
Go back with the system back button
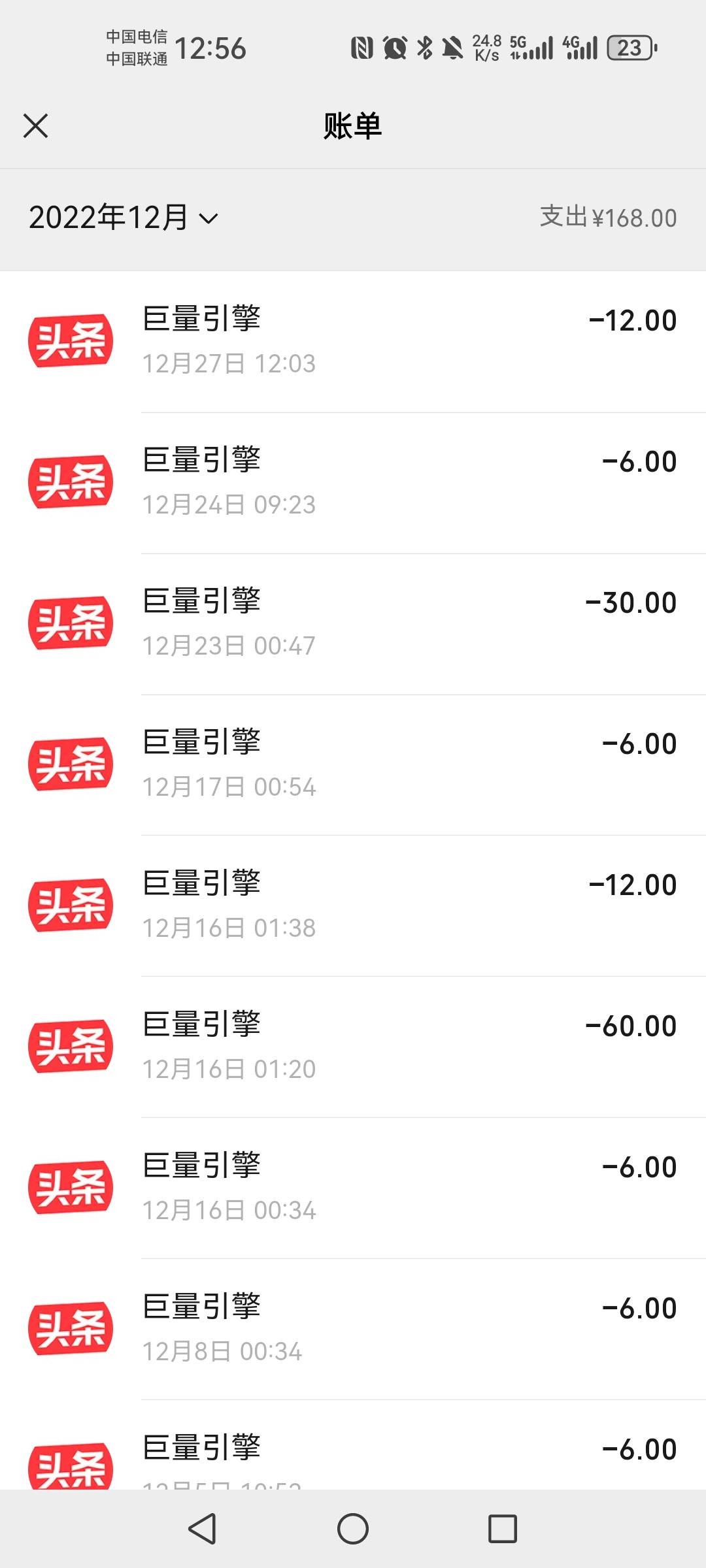click(202, 1528)
